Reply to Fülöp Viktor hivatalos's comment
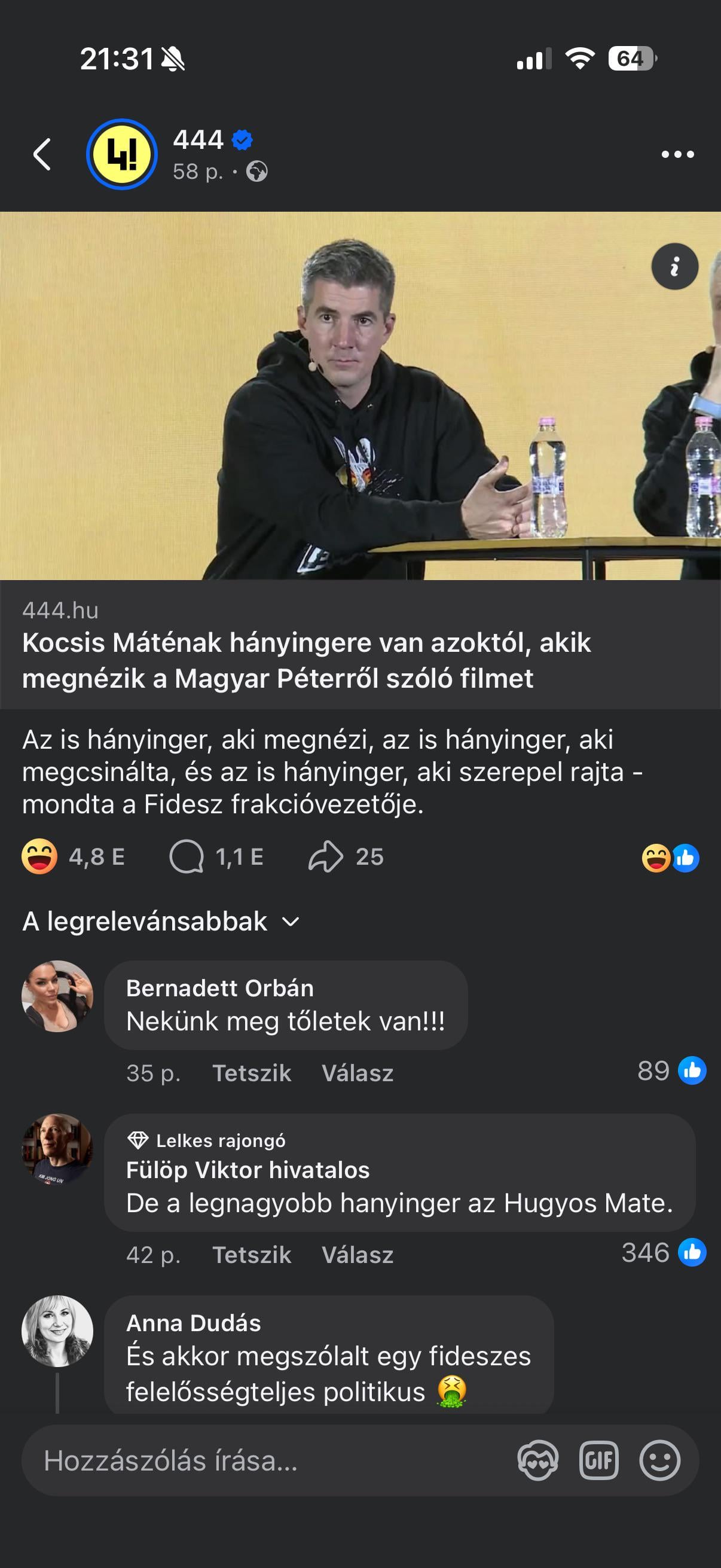The width and height of the screenshot is (721, 1568). pyautogui.click(x=357, y=1255)
